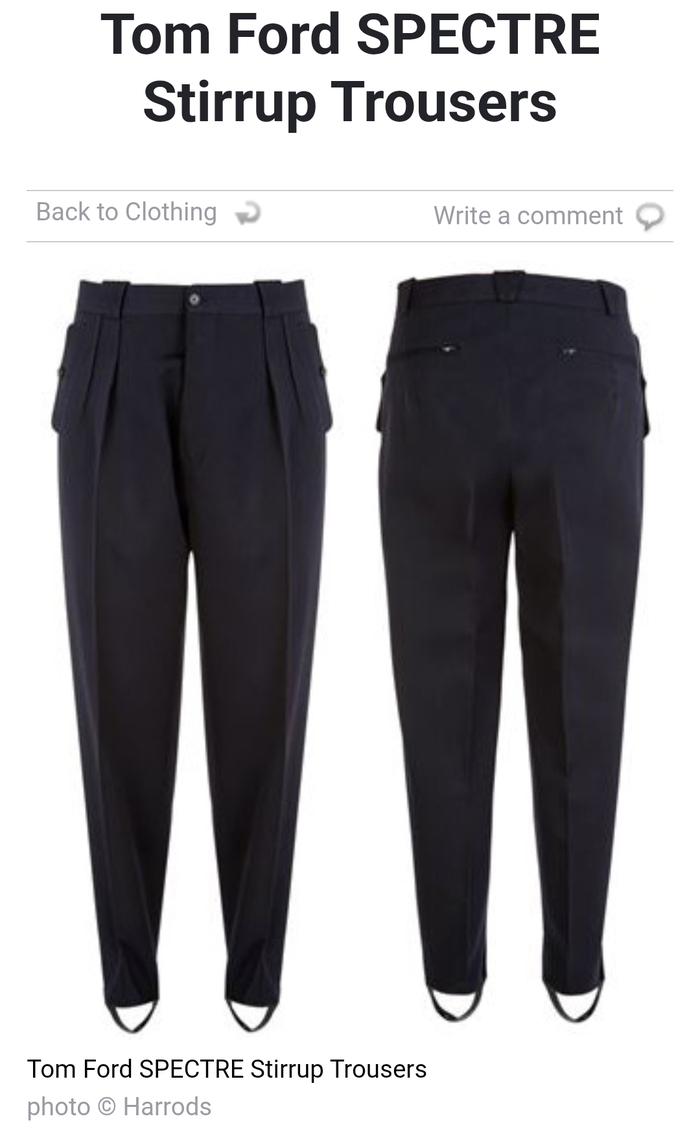Go back to Clothing
The height and width of the screenshot is (1125, 700).
click(x=127, y=212)
